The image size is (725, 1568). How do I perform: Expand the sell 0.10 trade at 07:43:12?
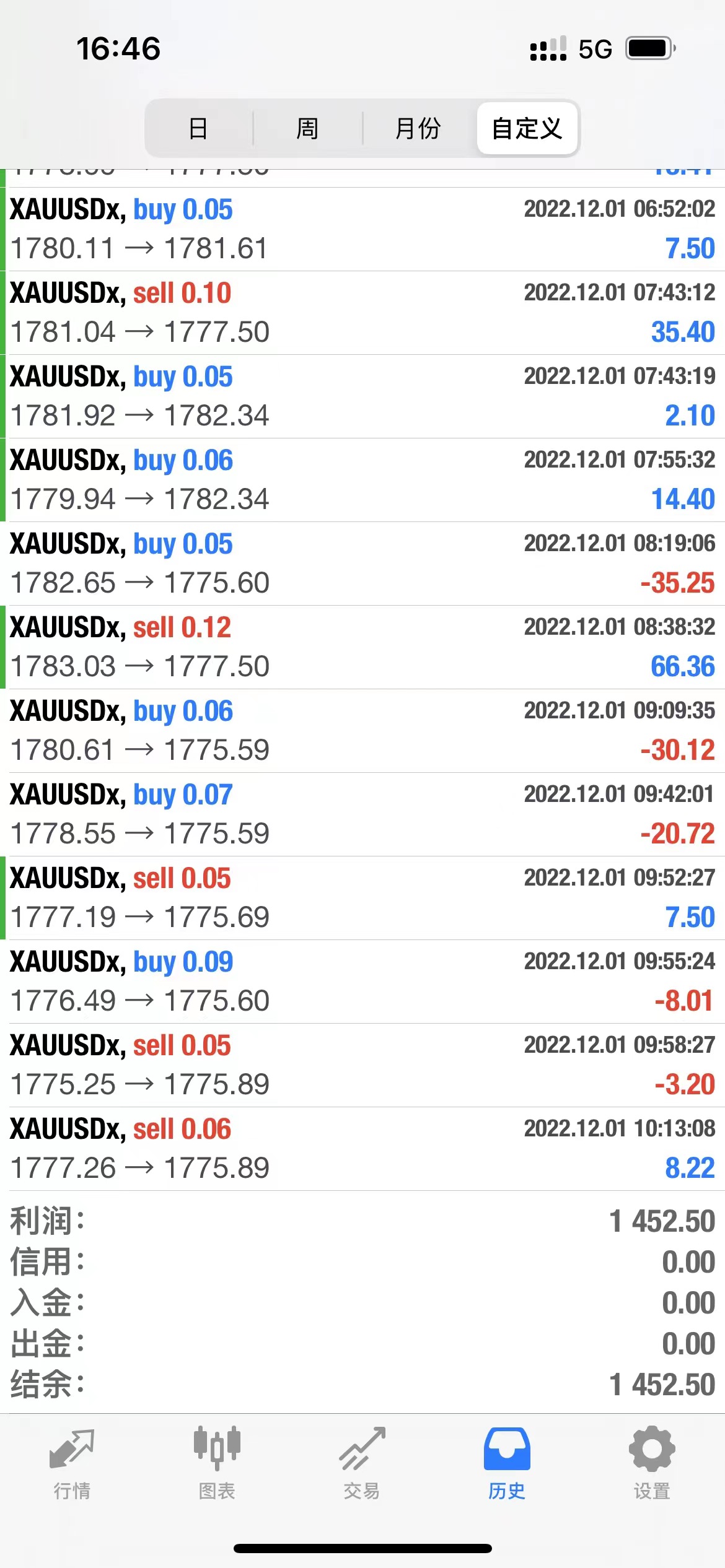tap(362, 313)
